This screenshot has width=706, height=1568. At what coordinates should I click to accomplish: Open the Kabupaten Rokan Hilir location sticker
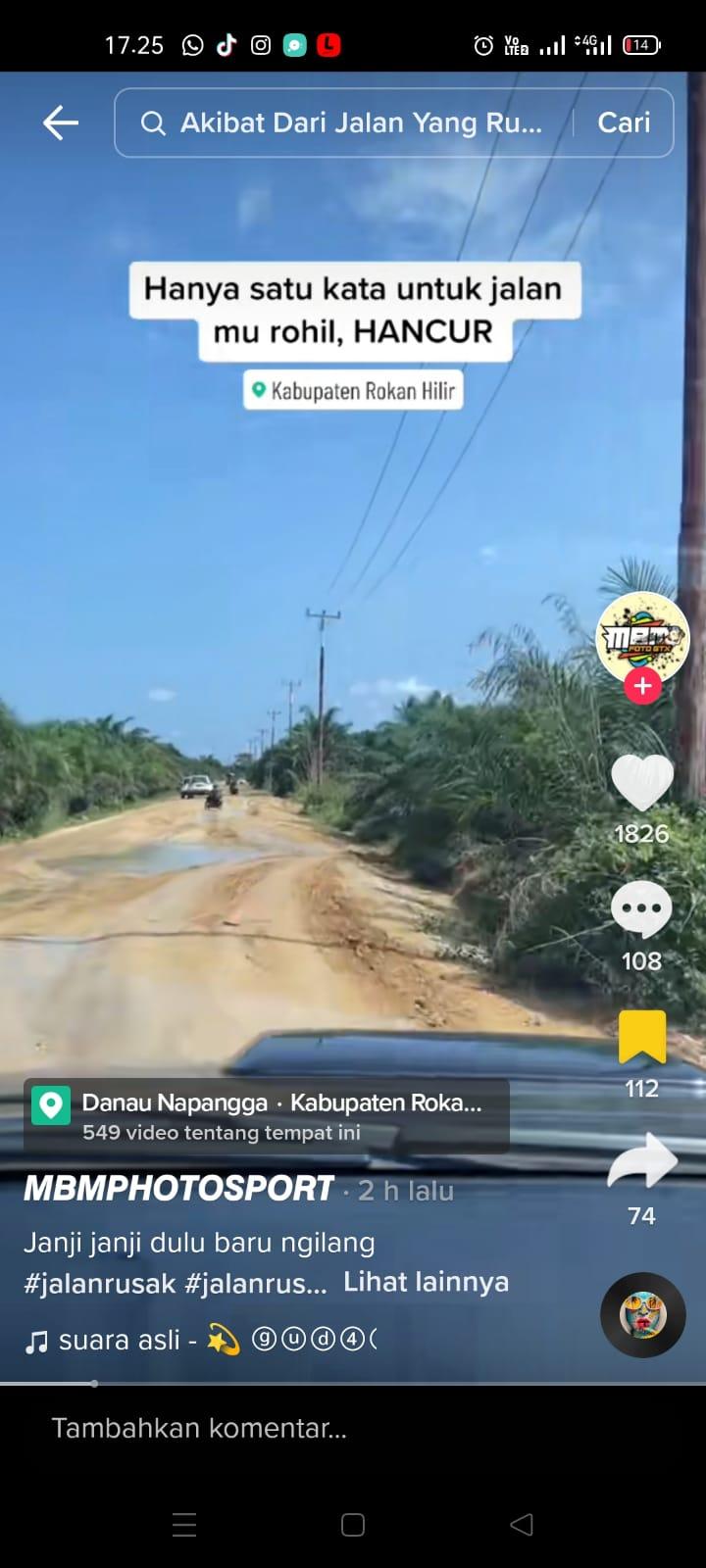click(353, 391)
